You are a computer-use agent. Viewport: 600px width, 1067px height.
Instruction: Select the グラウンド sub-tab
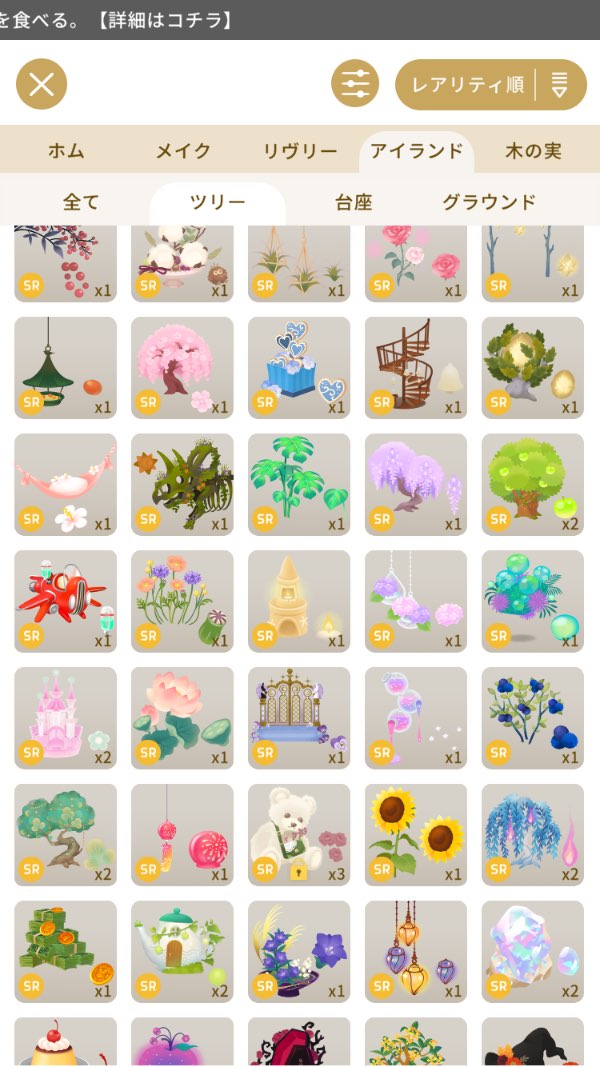[489, 202]
